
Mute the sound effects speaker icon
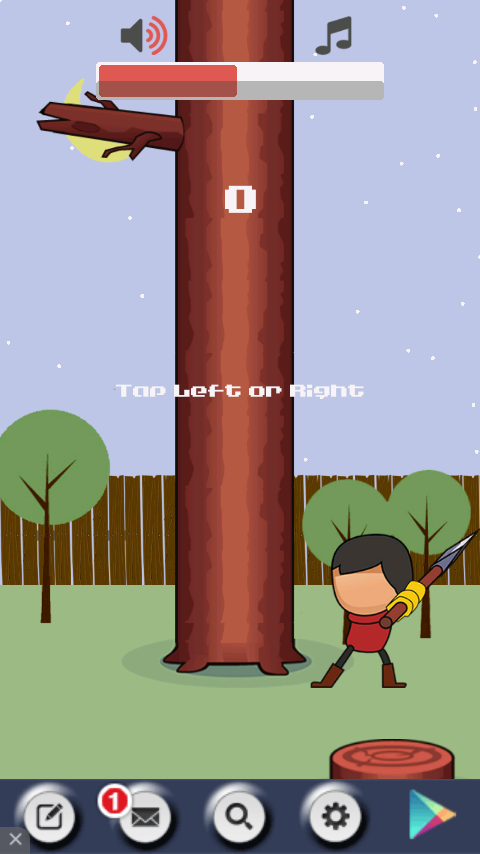[x=144, y=35]
